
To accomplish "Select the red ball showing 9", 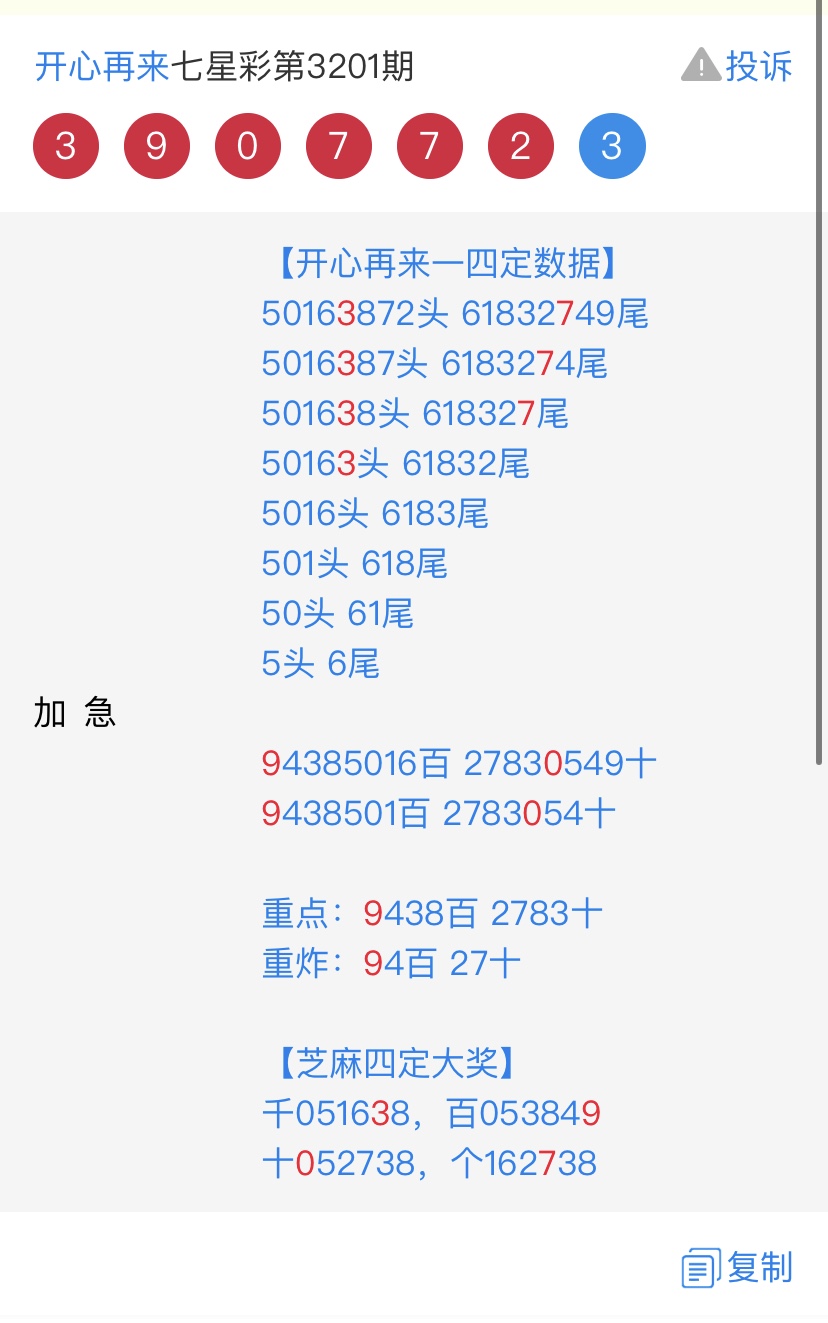I will [x=157, y=145].
